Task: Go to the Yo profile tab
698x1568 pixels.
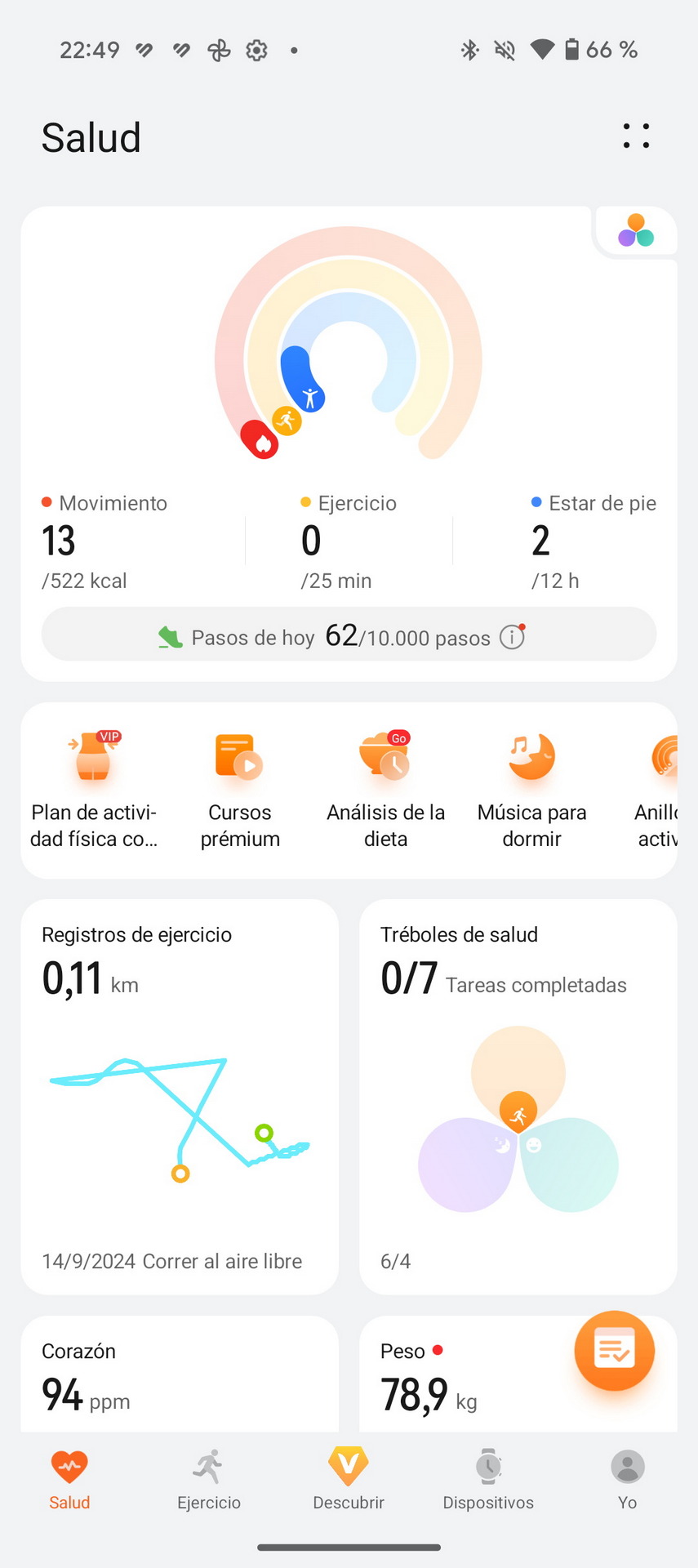Action: 627,1479
